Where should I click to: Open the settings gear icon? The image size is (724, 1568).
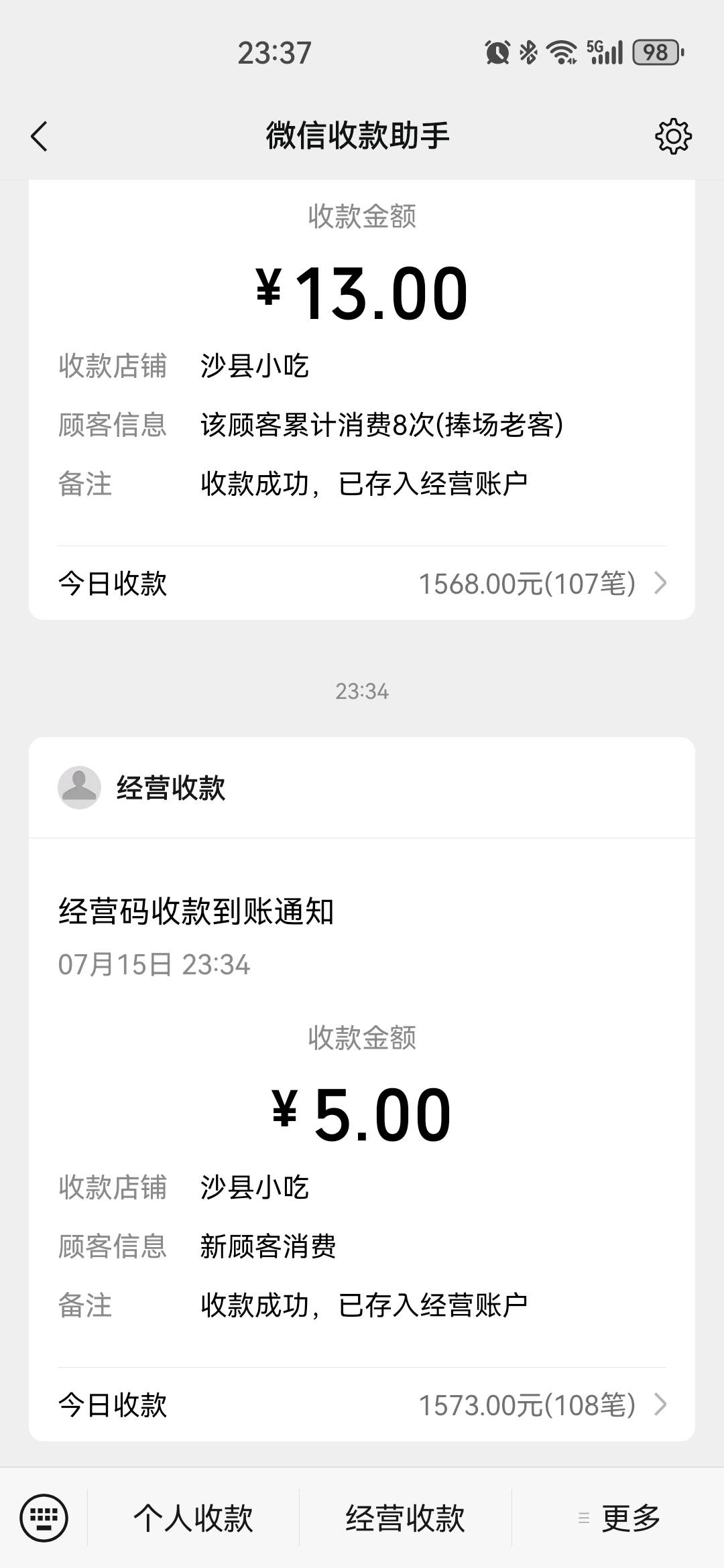(x=673, y=137)
